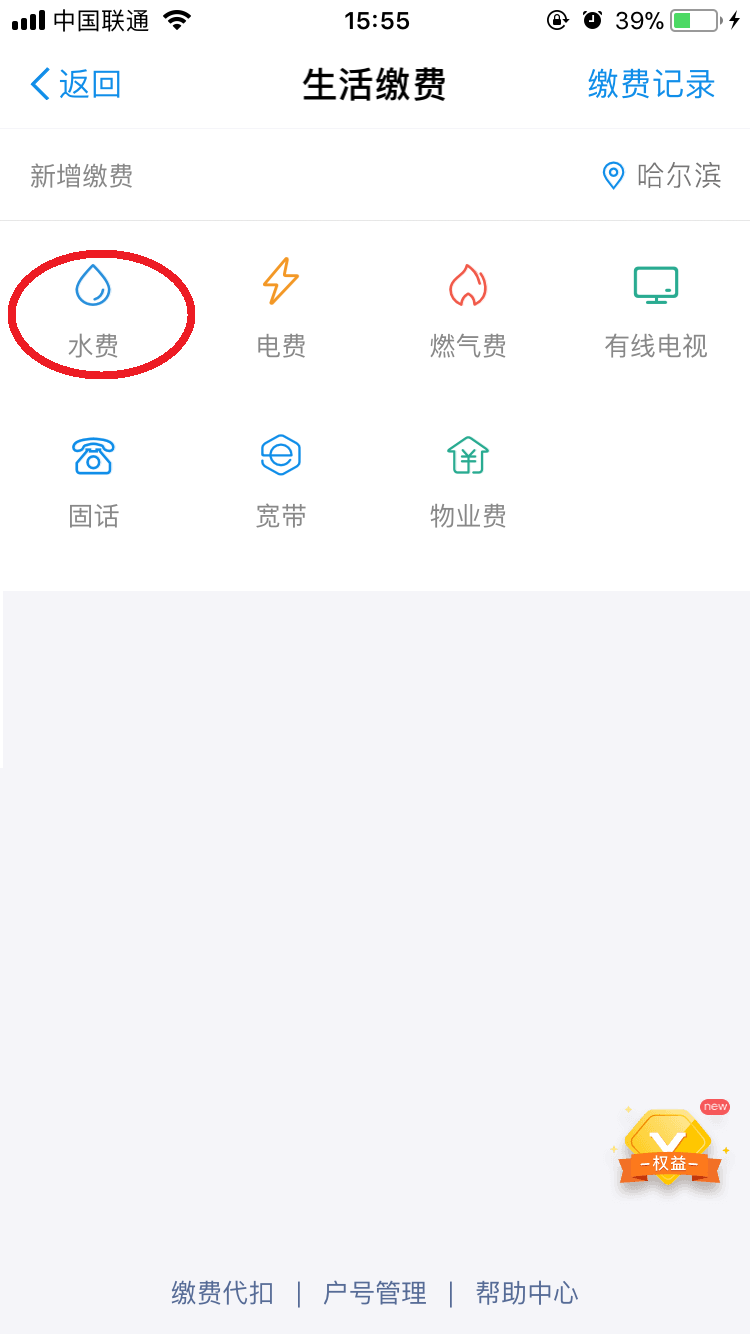Change the city from 哈尔滨

[x=662, y=176]
